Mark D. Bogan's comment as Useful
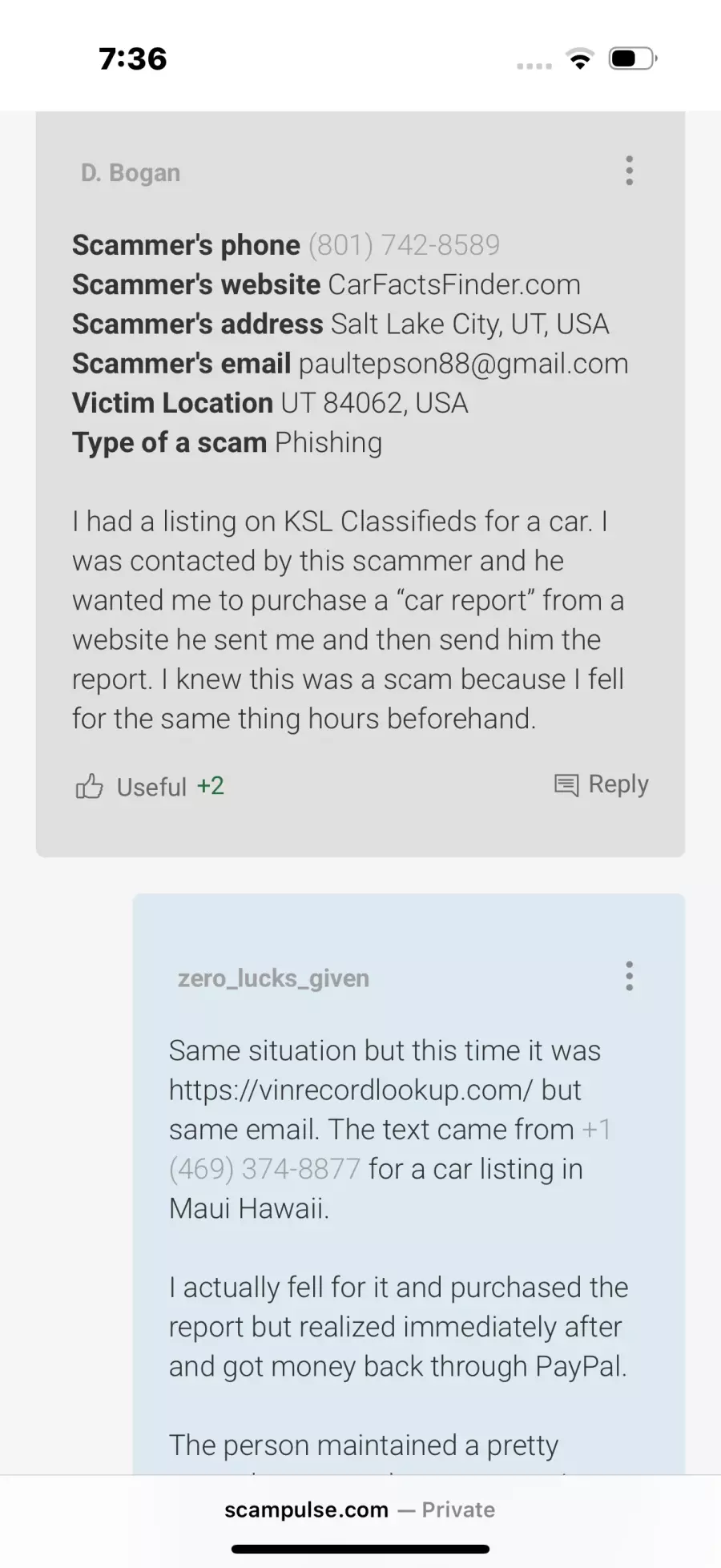The image size is (721, 1568). (131, 787)
